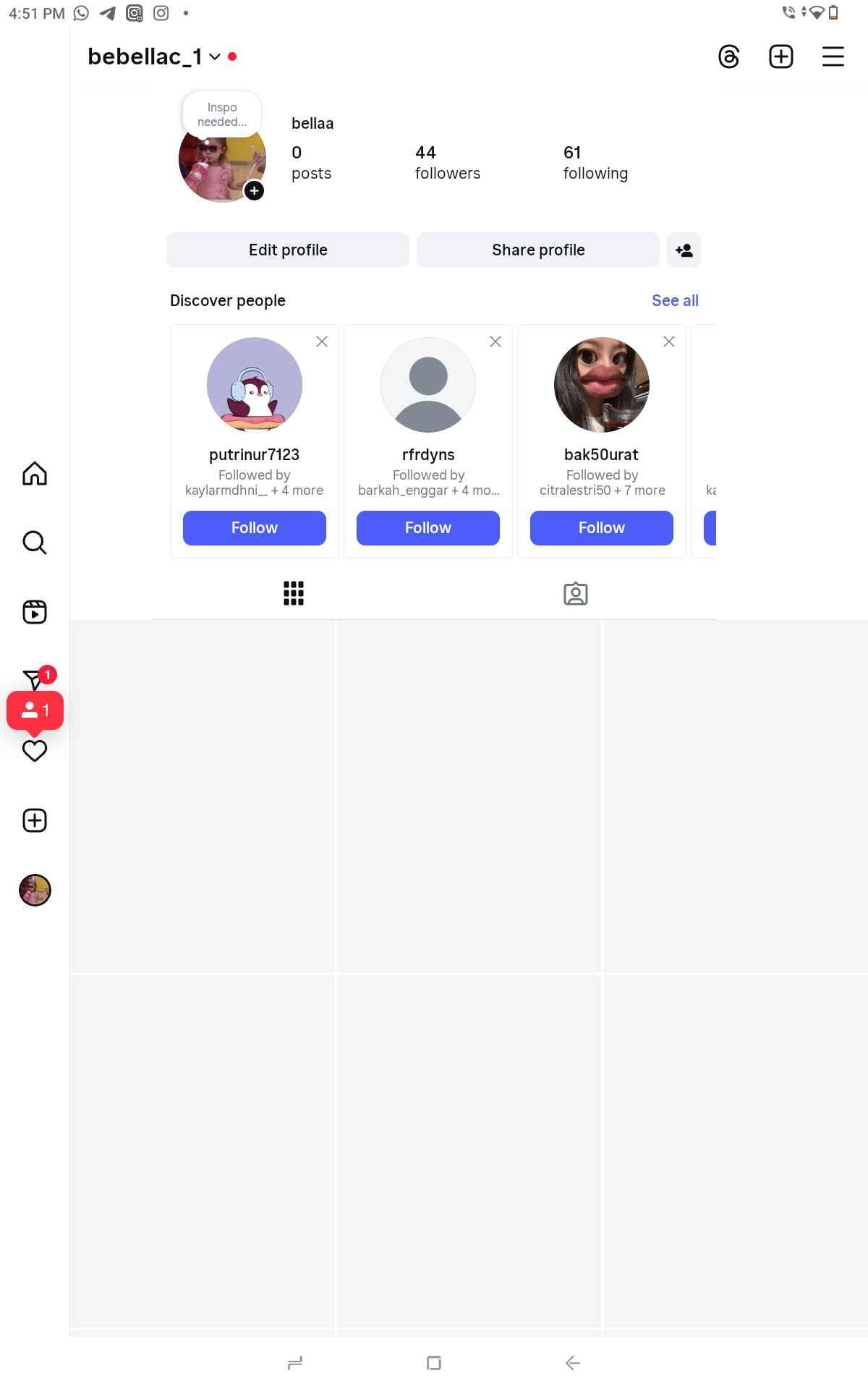This screenshot has height=1389, width=868.
Task: Open See all discover people
Action: [674, 300]
